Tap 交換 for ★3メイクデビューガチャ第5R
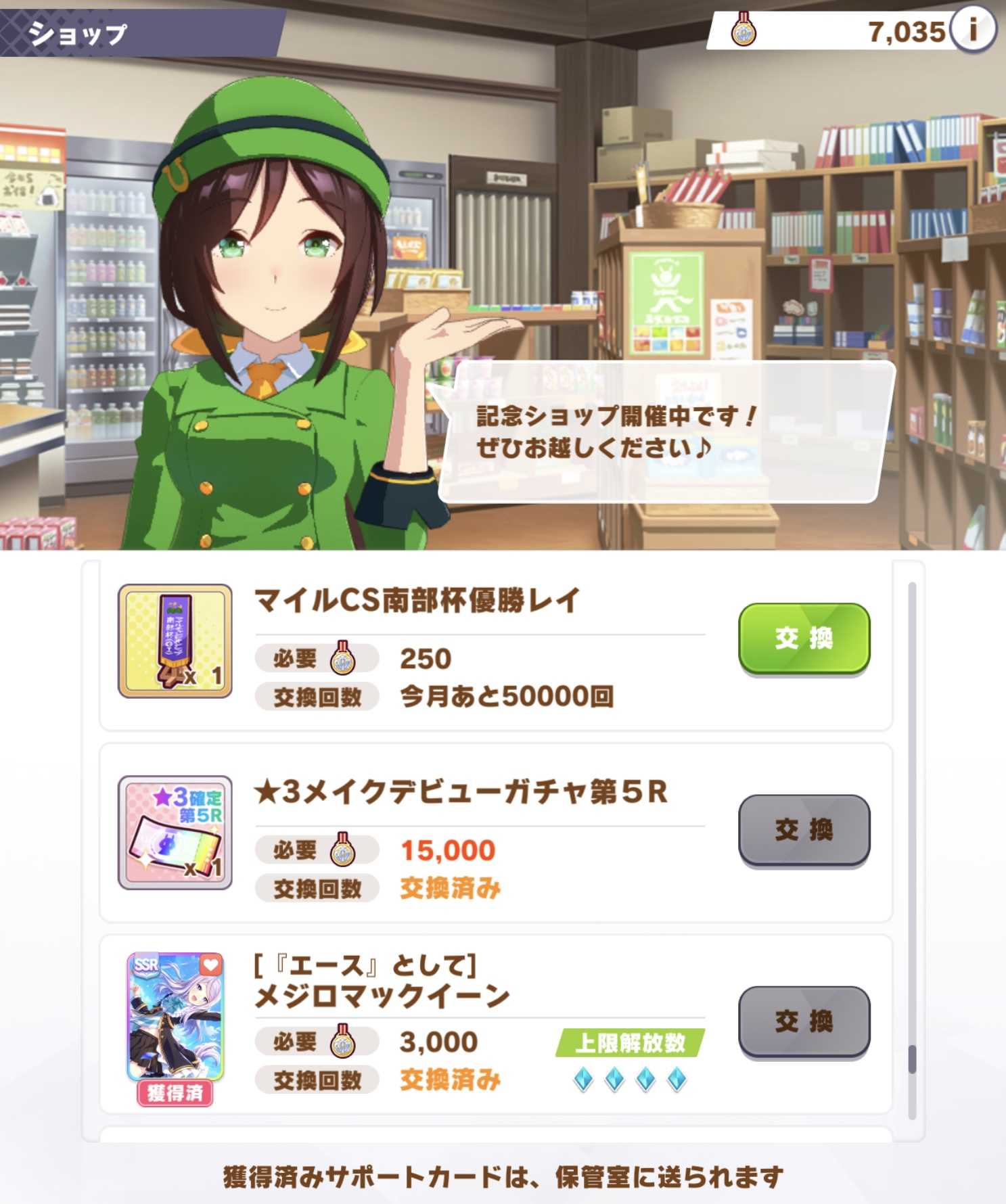 (x=804, y=830)
